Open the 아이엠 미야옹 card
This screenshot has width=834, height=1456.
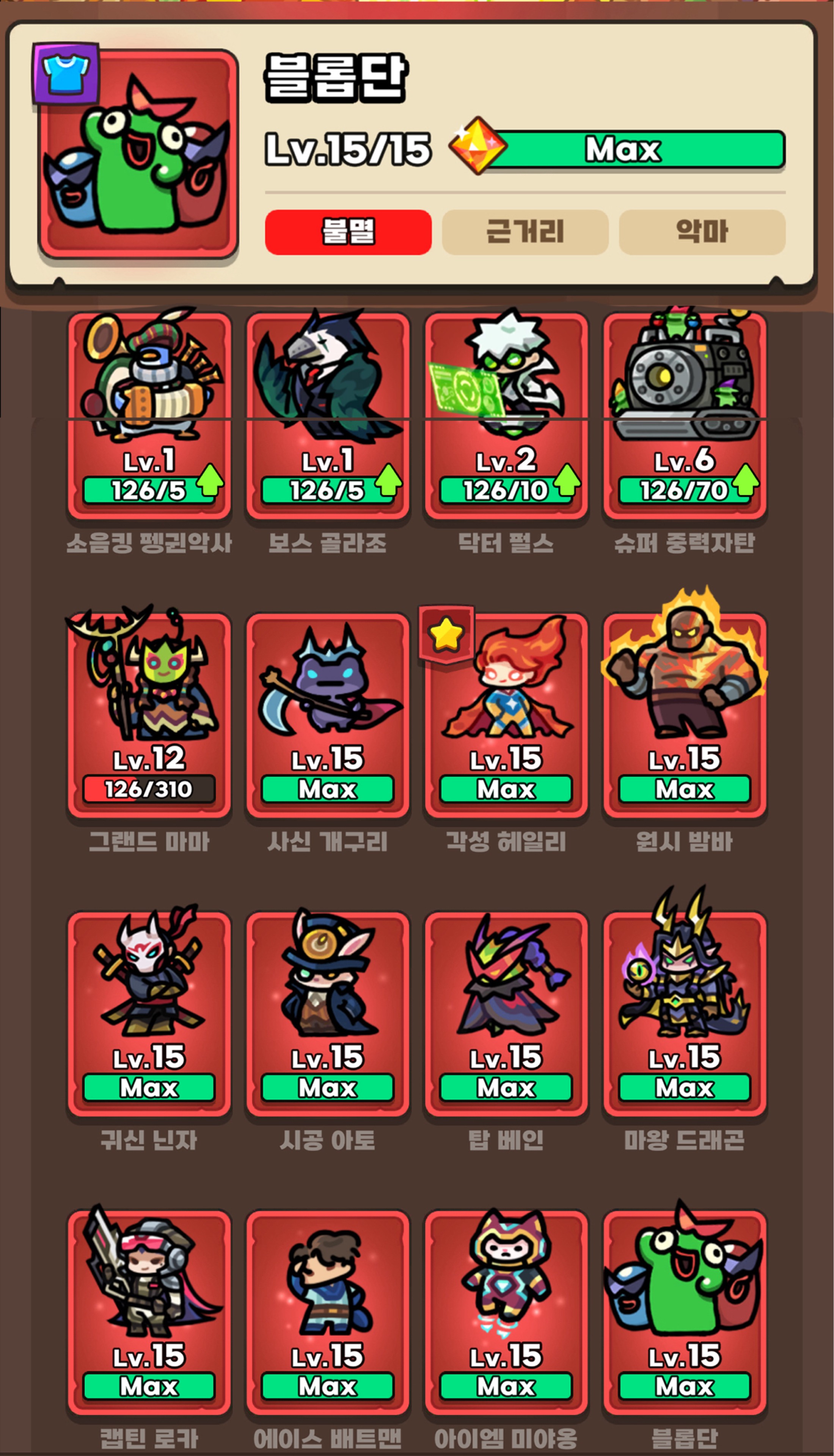(506, 1311)
